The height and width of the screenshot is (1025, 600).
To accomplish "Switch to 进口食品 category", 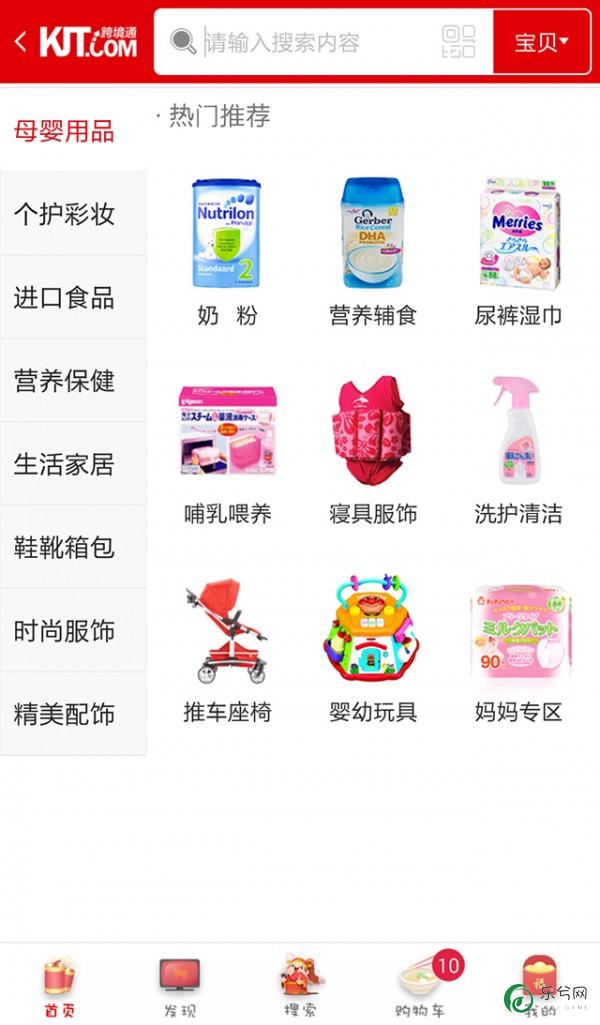I will 73,297.
